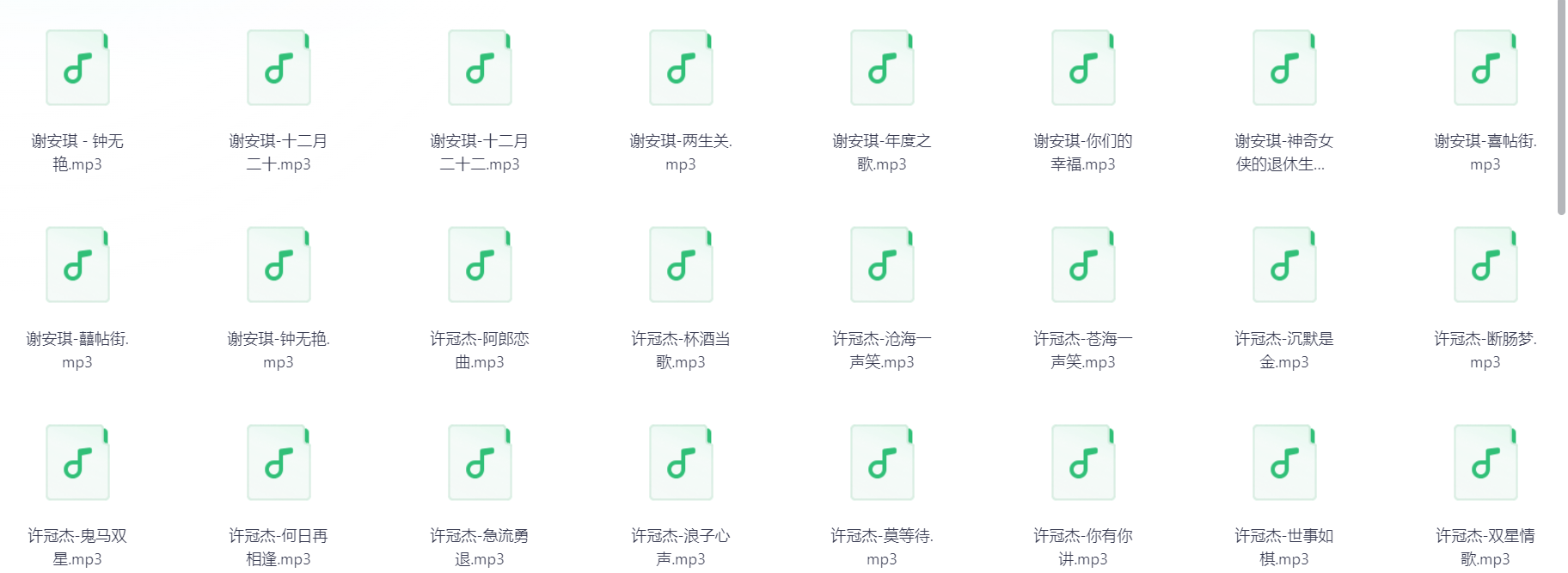Open 许冠杰-沧海一声笑.mp3
Screen dimensions: 1568x573
(x=882, y=265)
